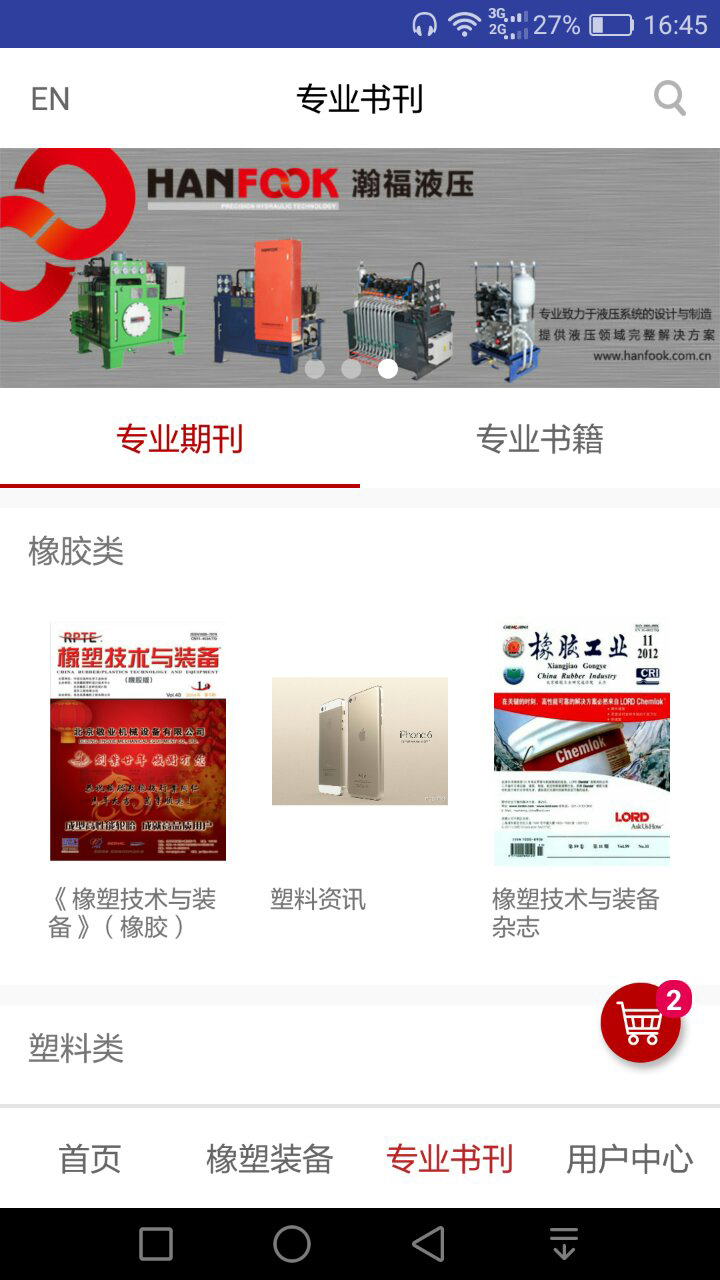Open the search magnifier icon
Image resolution: width=720 pixels, height=1280 pixels.
click(x=669, y=99)
